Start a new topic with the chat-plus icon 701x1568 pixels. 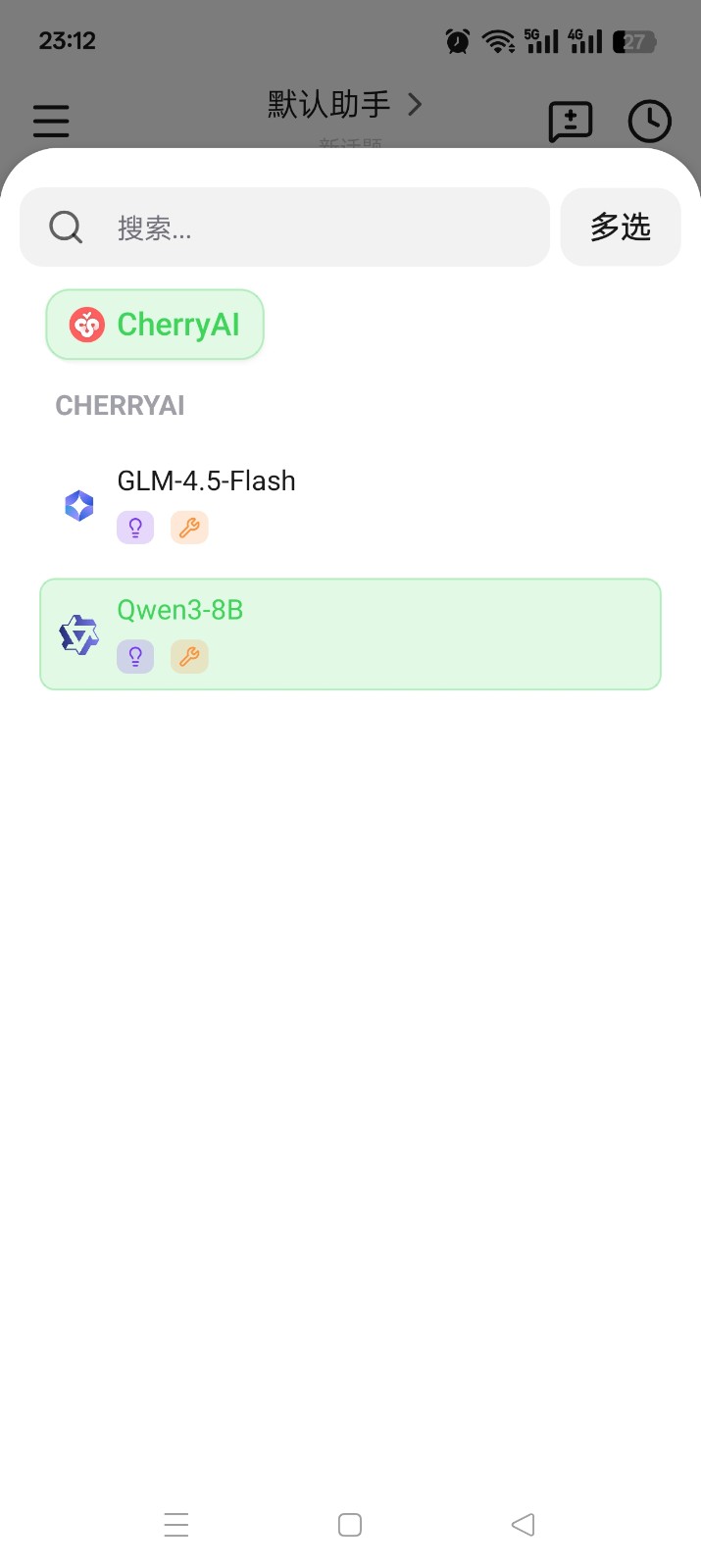pyautogui.click(x=570, y=122)
